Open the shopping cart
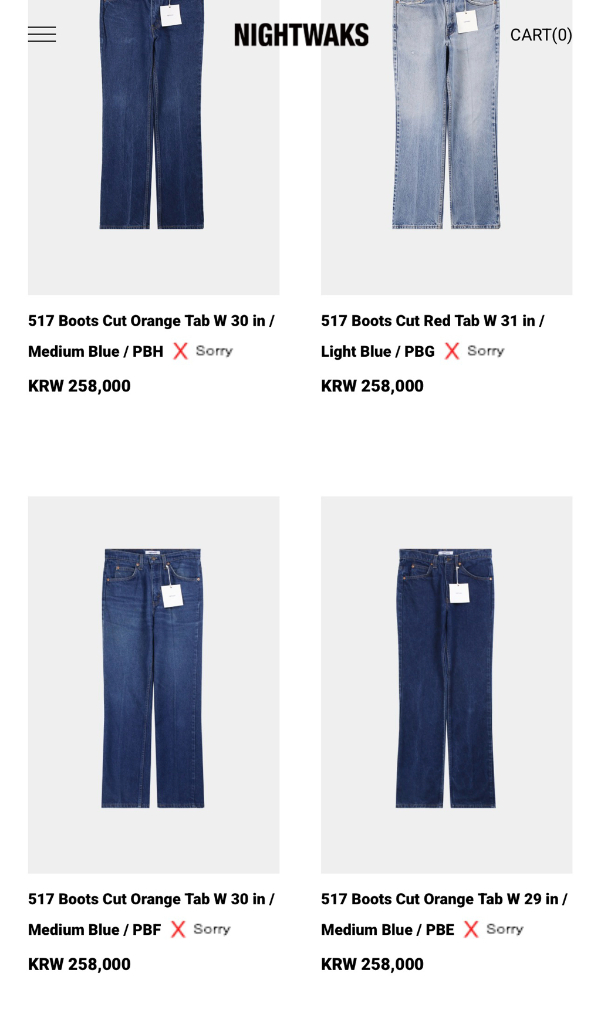 541,35
